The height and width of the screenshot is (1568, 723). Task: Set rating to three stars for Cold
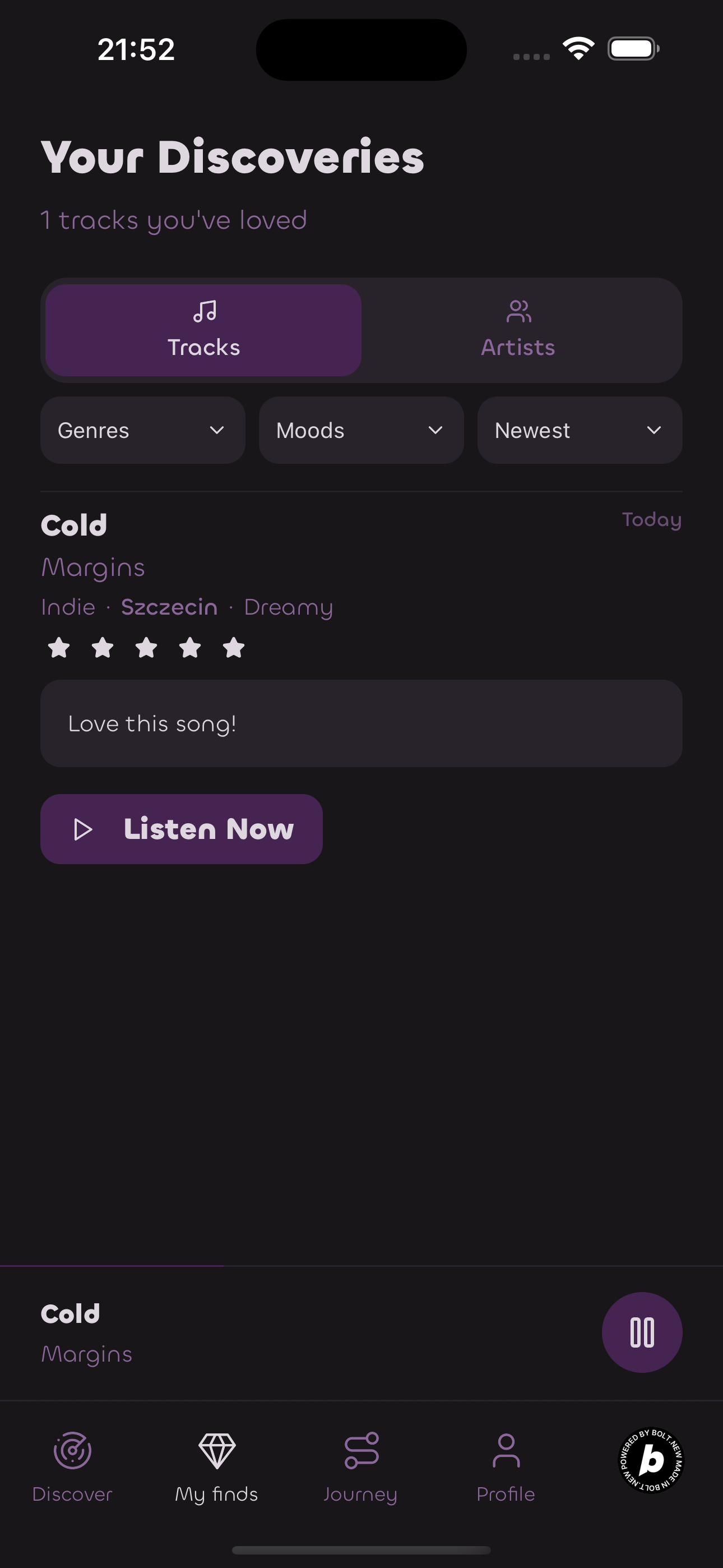coord(147,648)
